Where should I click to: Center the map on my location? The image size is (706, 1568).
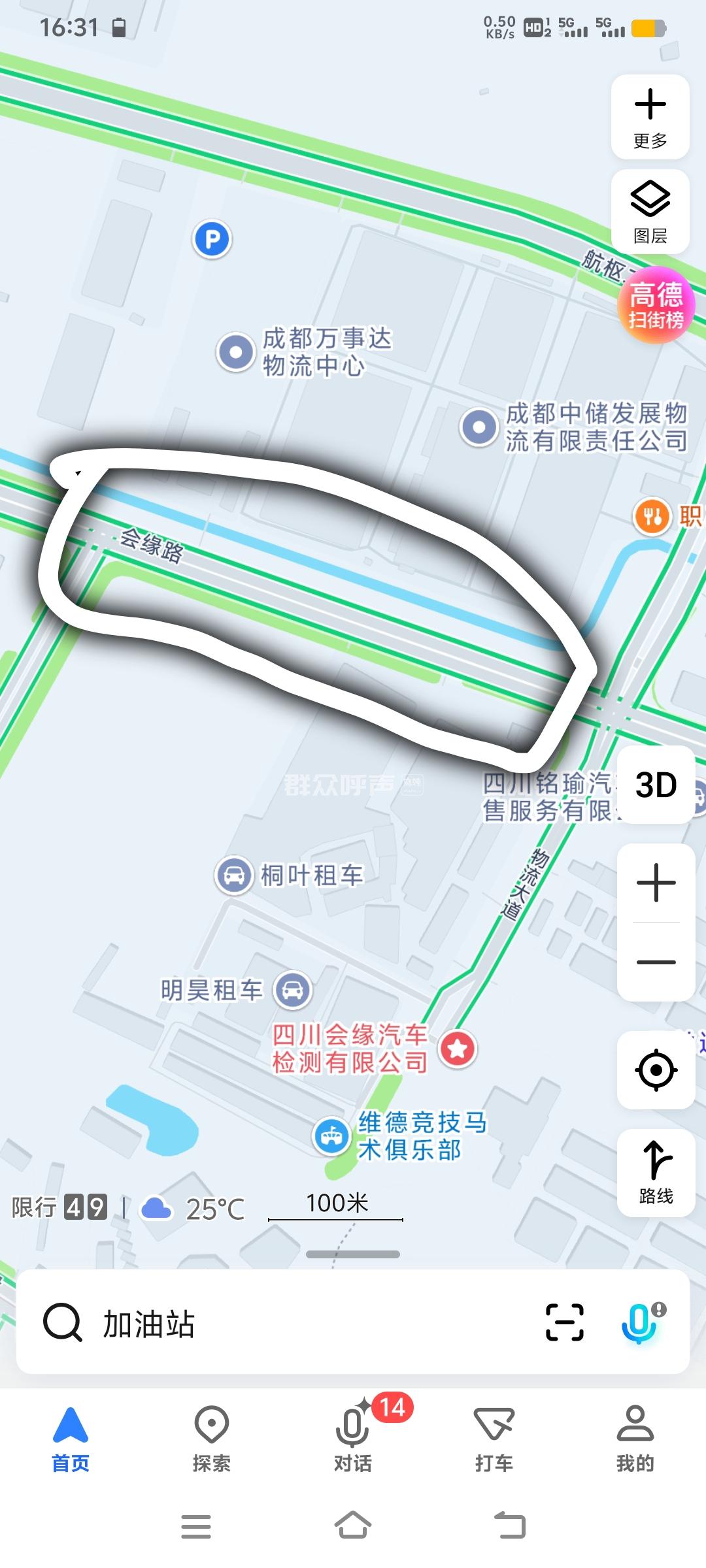(656, 1070)
